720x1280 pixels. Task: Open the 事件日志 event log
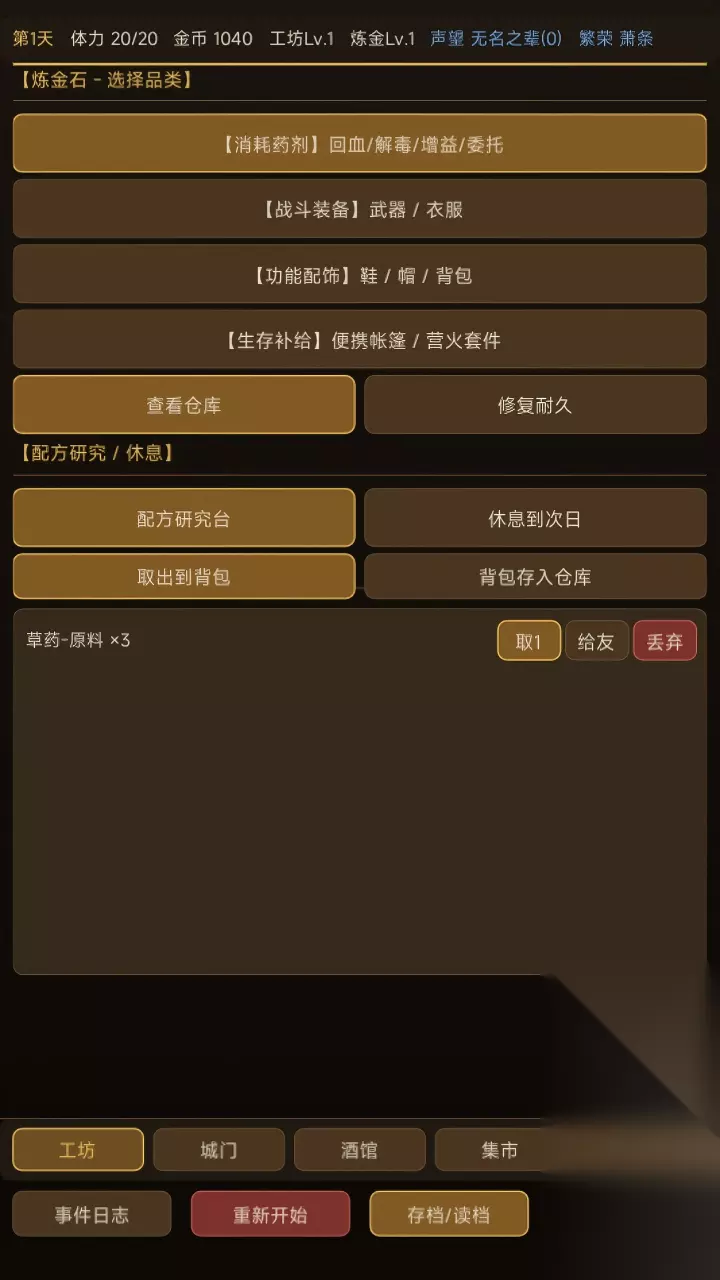coord(92,1214)
